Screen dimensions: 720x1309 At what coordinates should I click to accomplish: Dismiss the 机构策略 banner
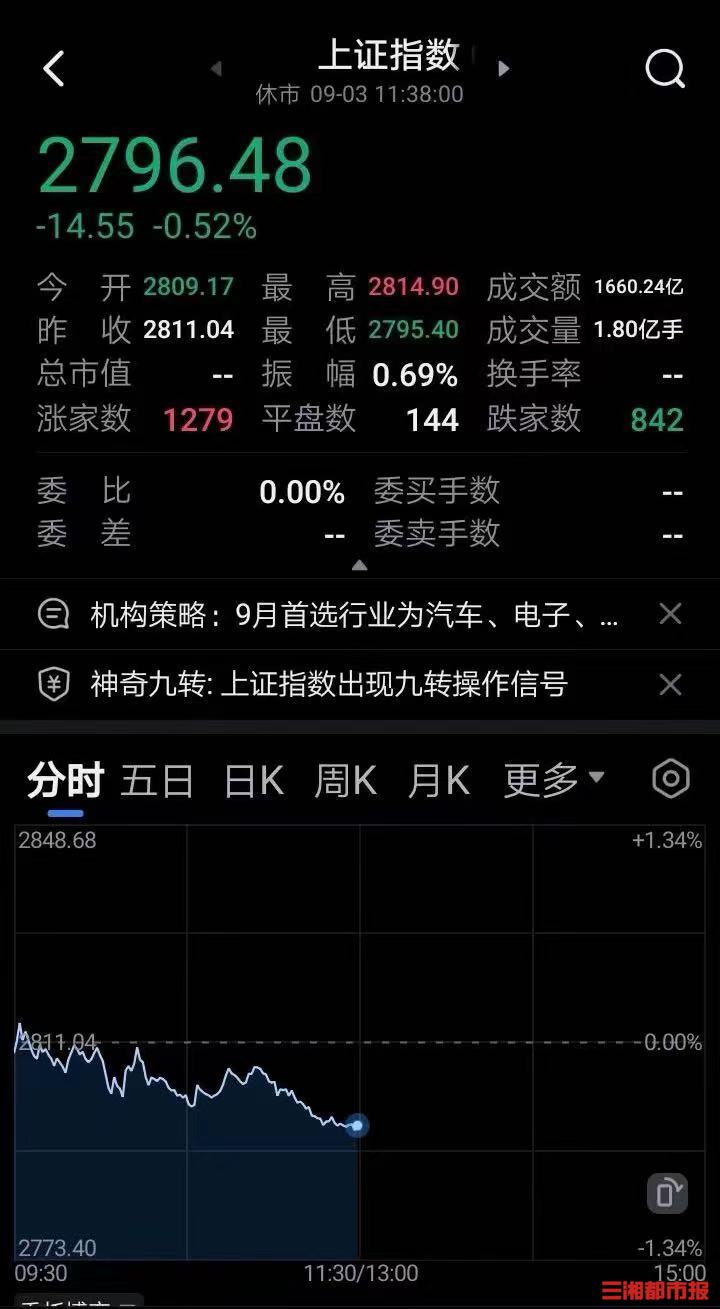tap(670, 614)
